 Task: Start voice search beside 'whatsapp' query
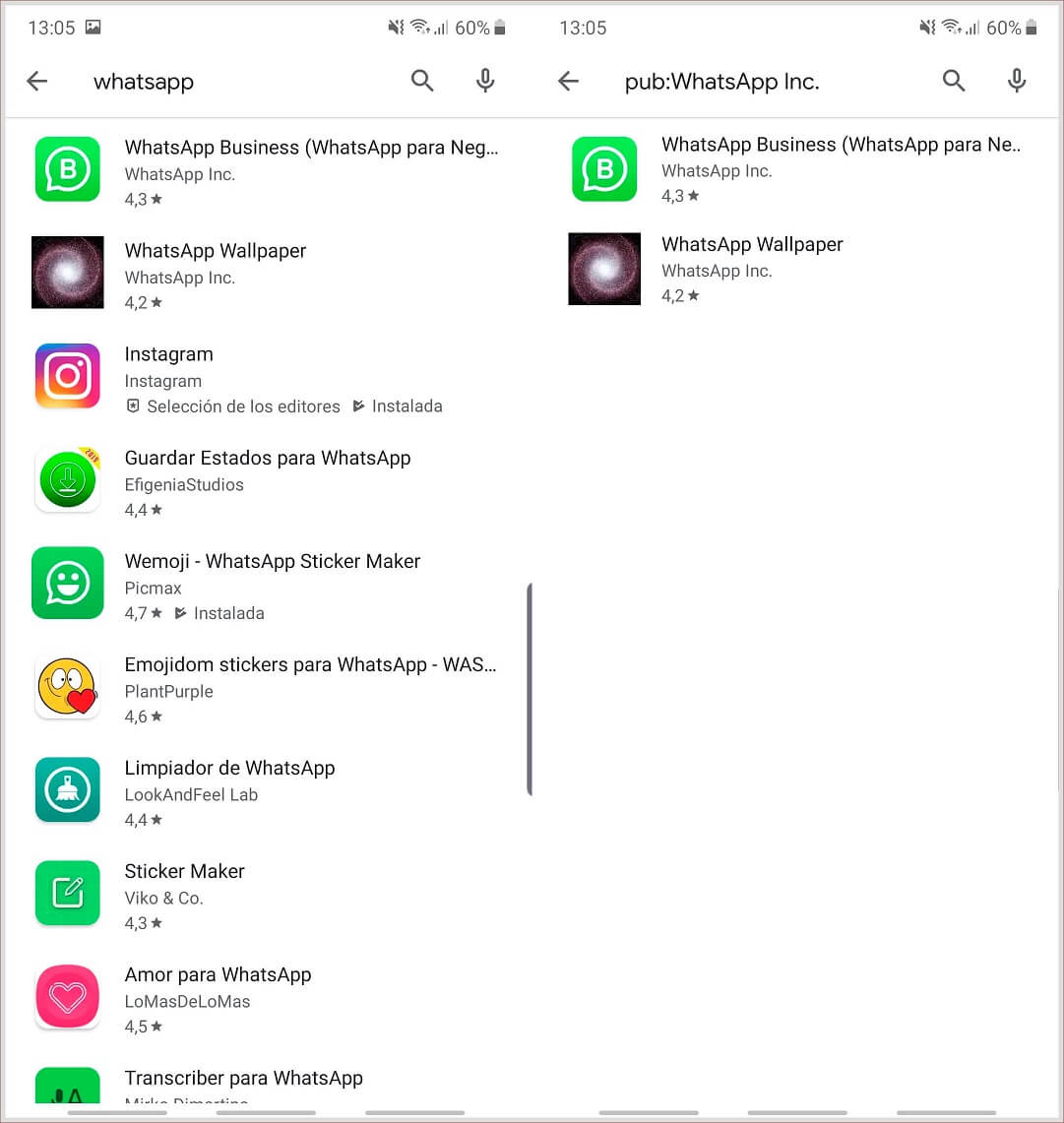tap(485, 82)
